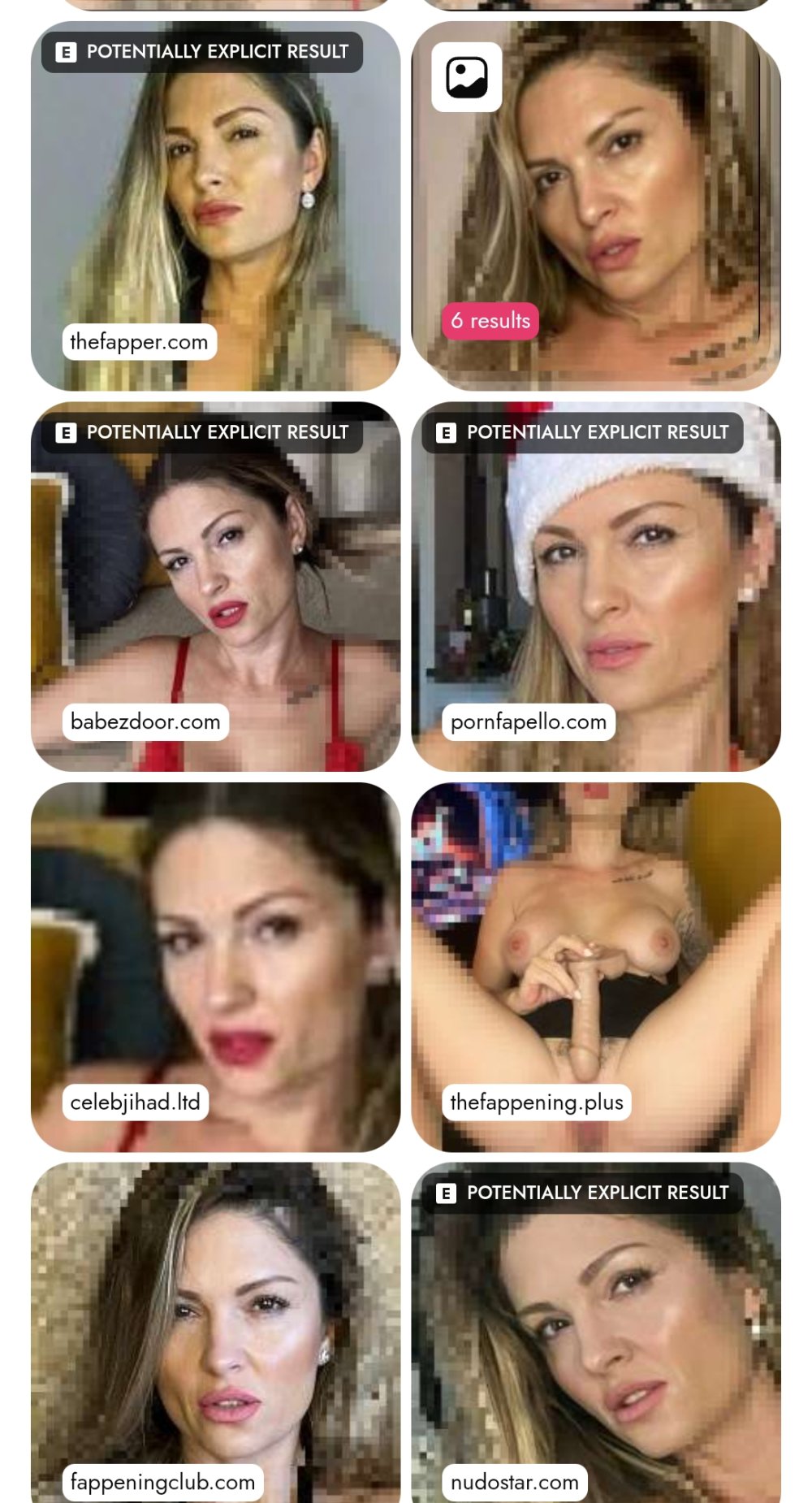Tap the fappeningclub.com result tile

pyautogui.click(x=215, y=1332)
